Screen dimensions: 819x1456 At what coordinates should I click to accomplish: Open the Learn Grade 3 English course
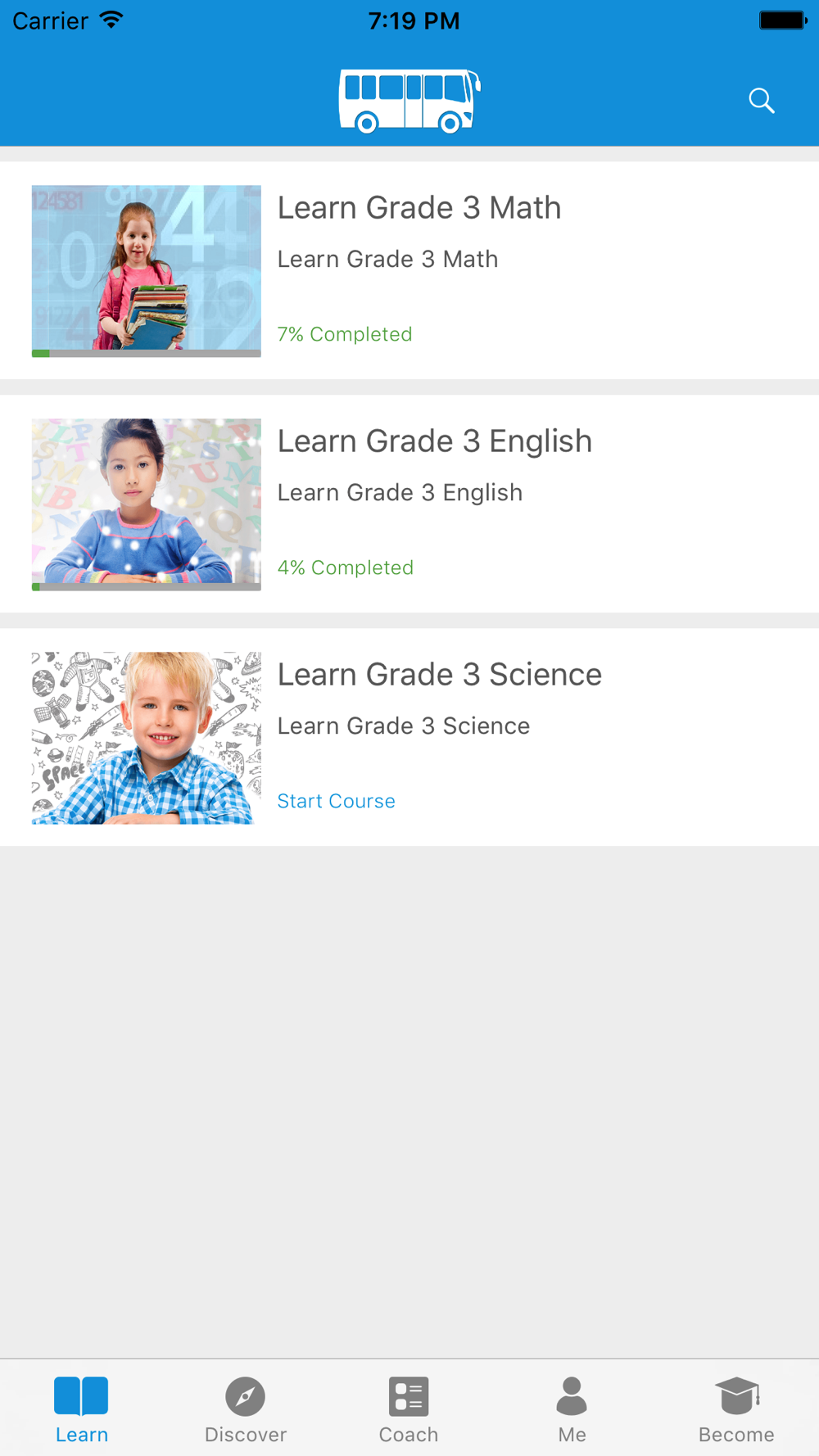coord(409,504)
